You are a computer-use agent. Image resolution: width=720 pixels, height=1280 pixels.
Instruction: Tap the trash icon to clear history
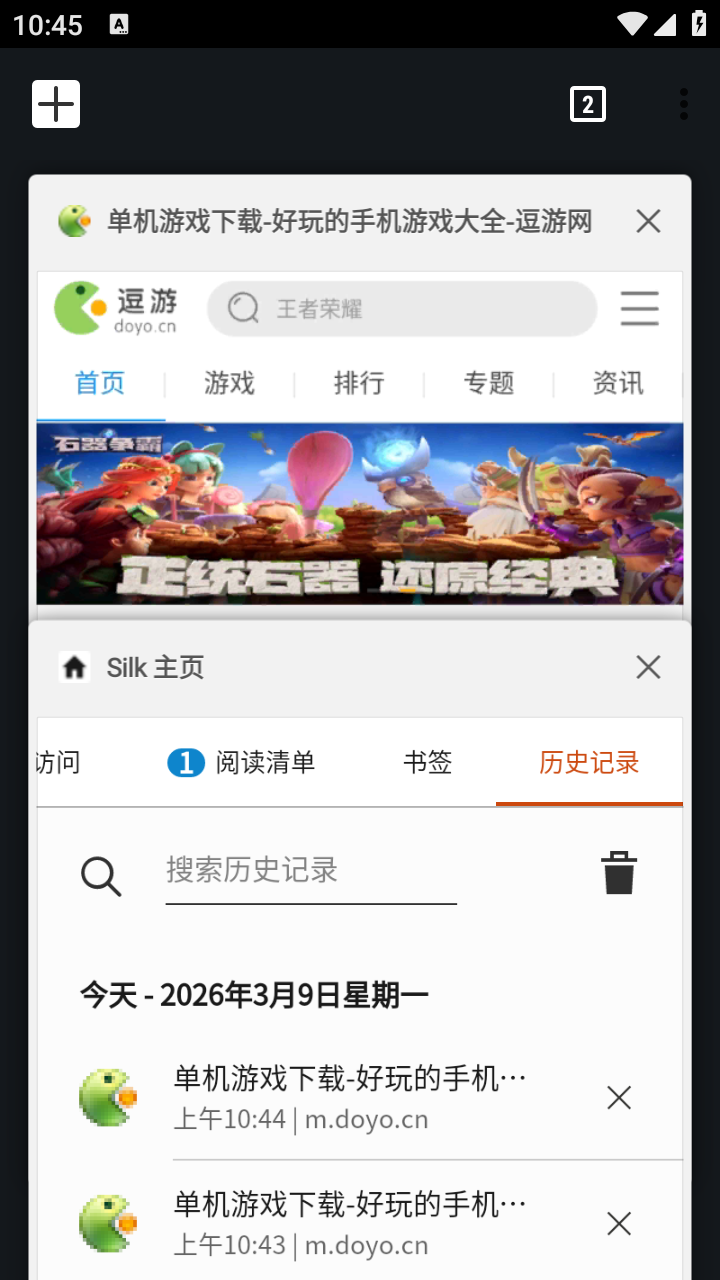click(619, 871)
